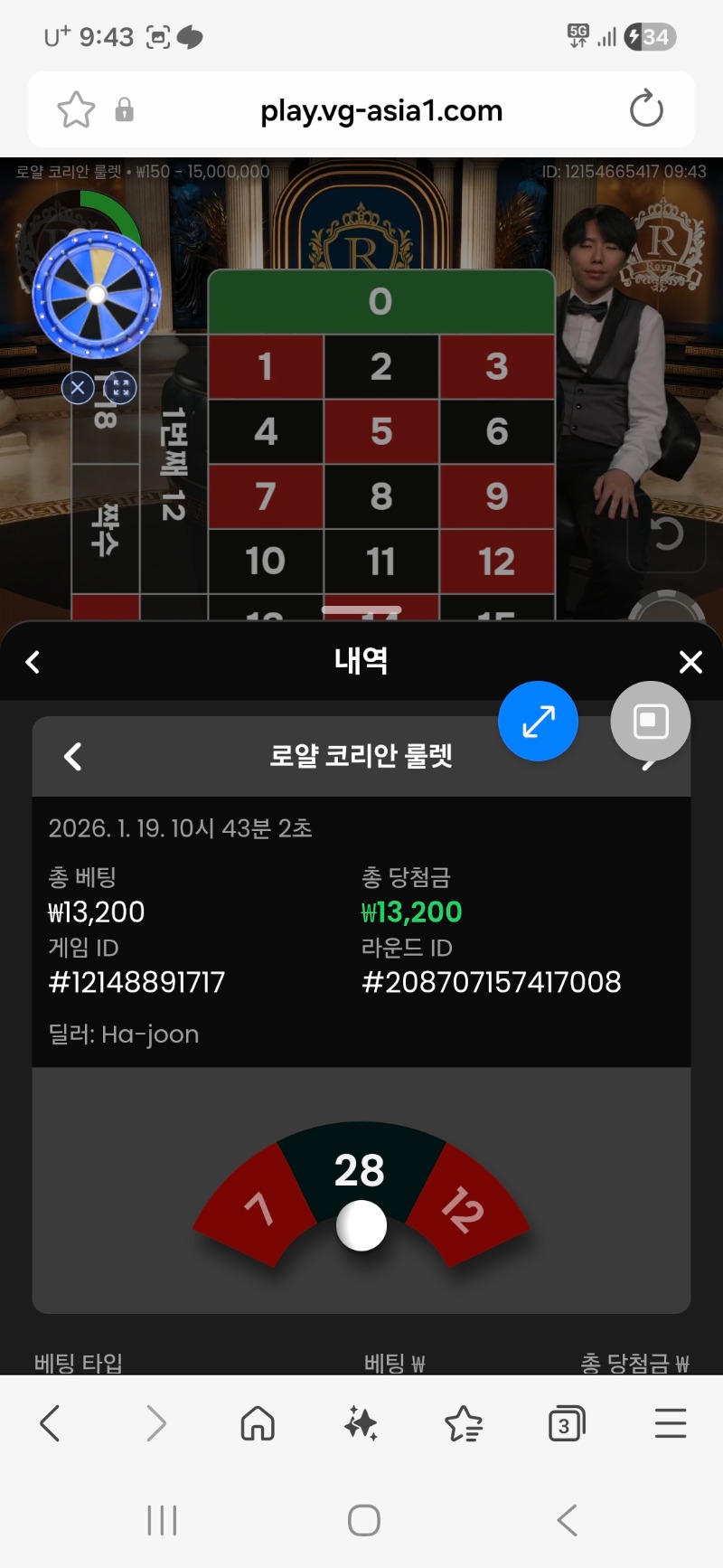Viewport: 723px width, 1568px height.
Task: Tap the play.vg-asia1.com address bar
Action: click(380, 110)
